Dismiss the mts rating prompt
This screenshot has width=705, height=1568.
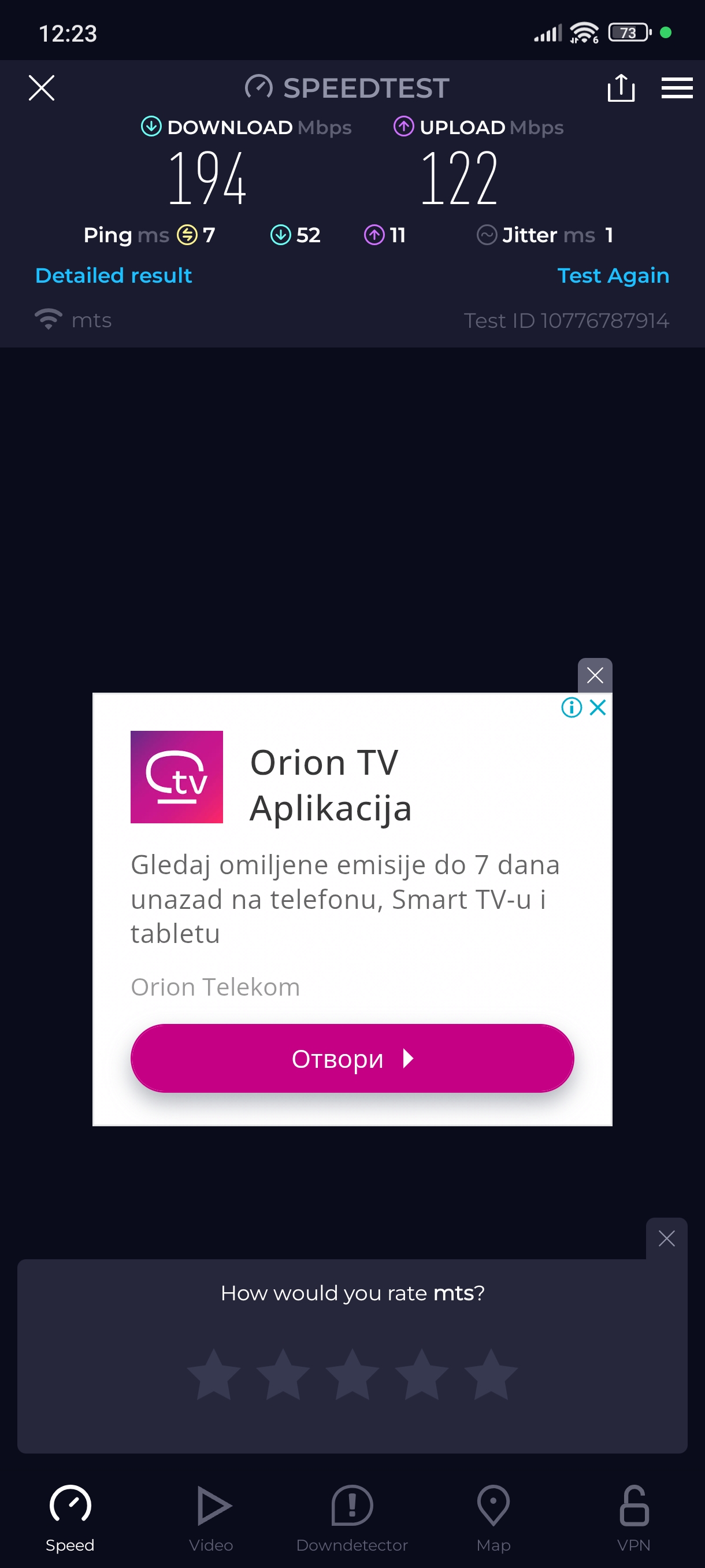[x=666, y=1238]
